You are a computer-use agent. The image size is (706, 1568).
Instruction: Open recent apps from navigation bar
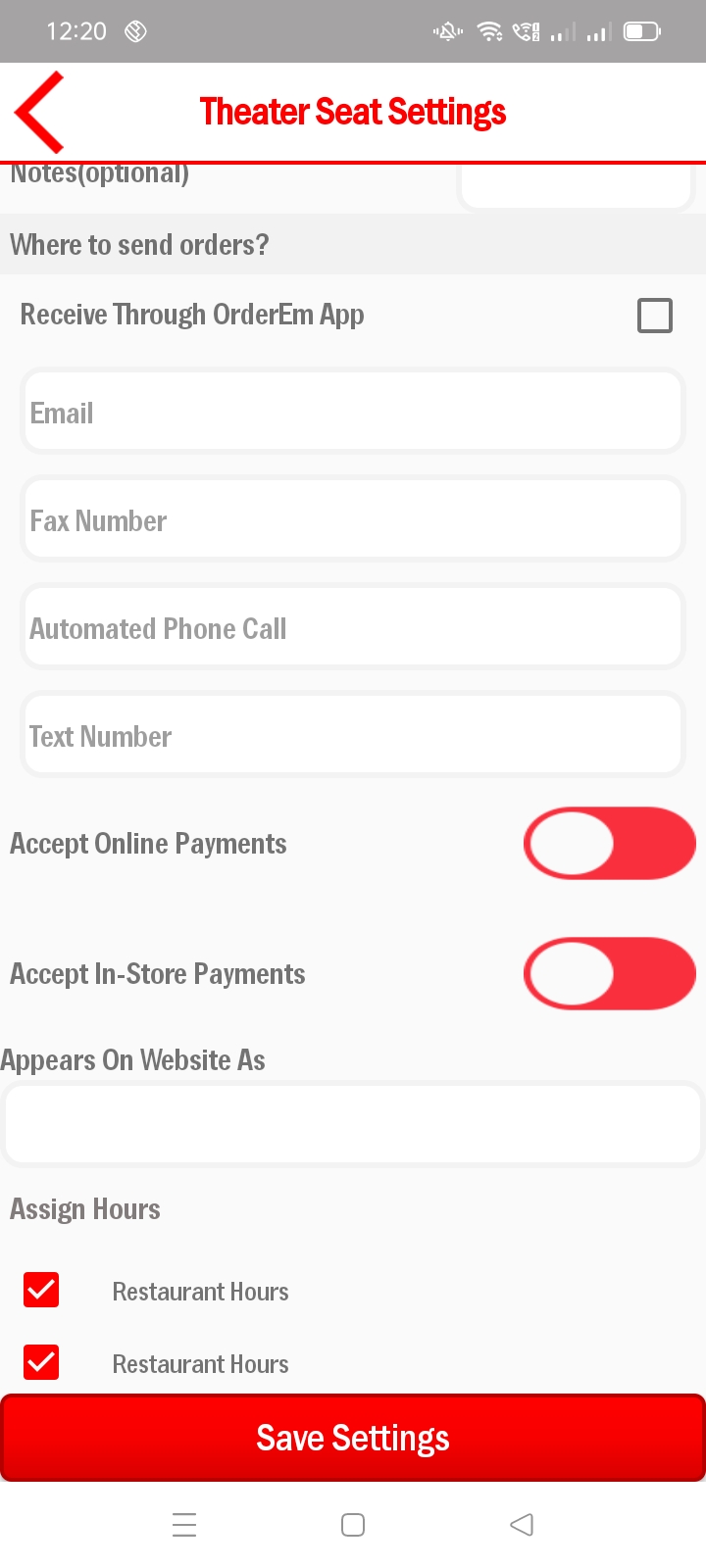(x=184, y=1525)
